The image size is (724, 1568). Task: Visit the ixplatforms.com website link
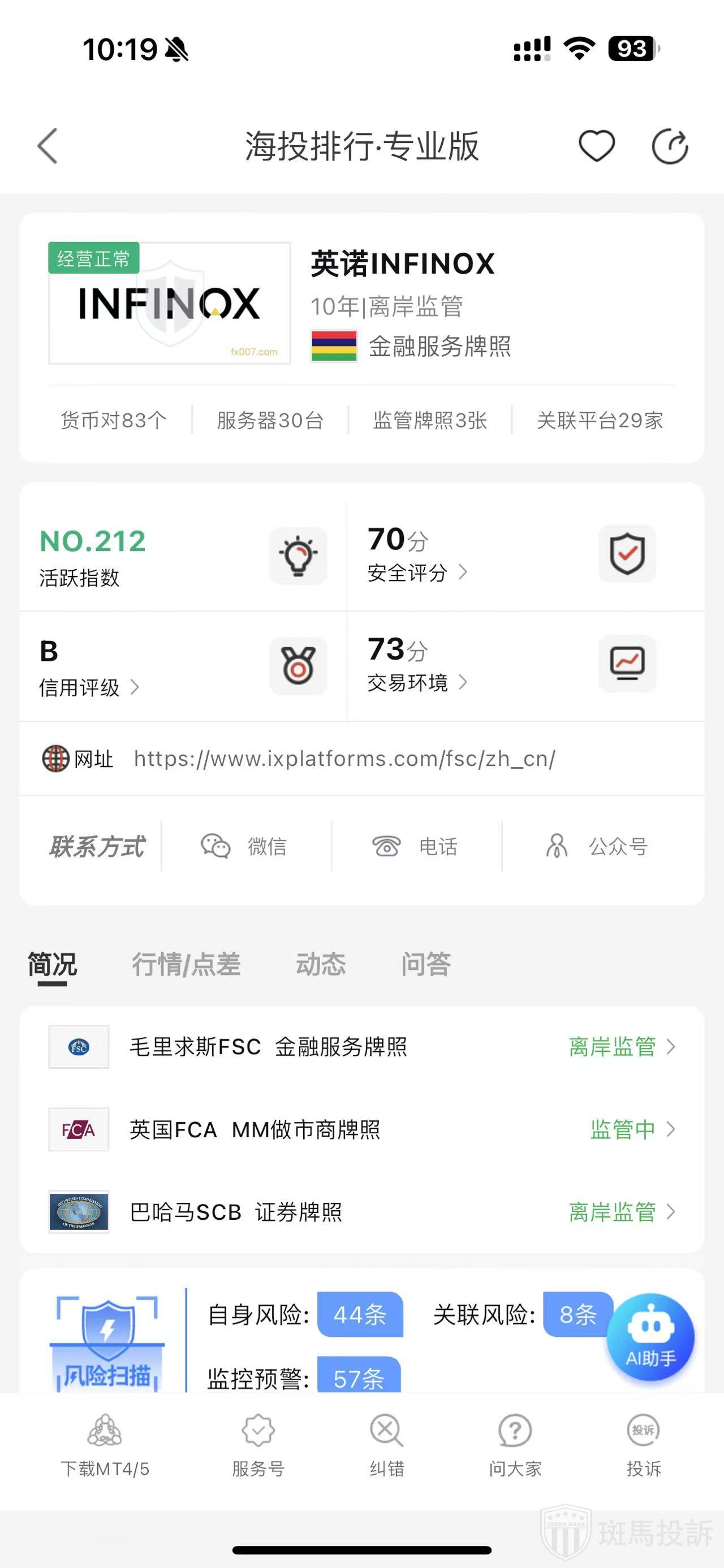point(344,759)
